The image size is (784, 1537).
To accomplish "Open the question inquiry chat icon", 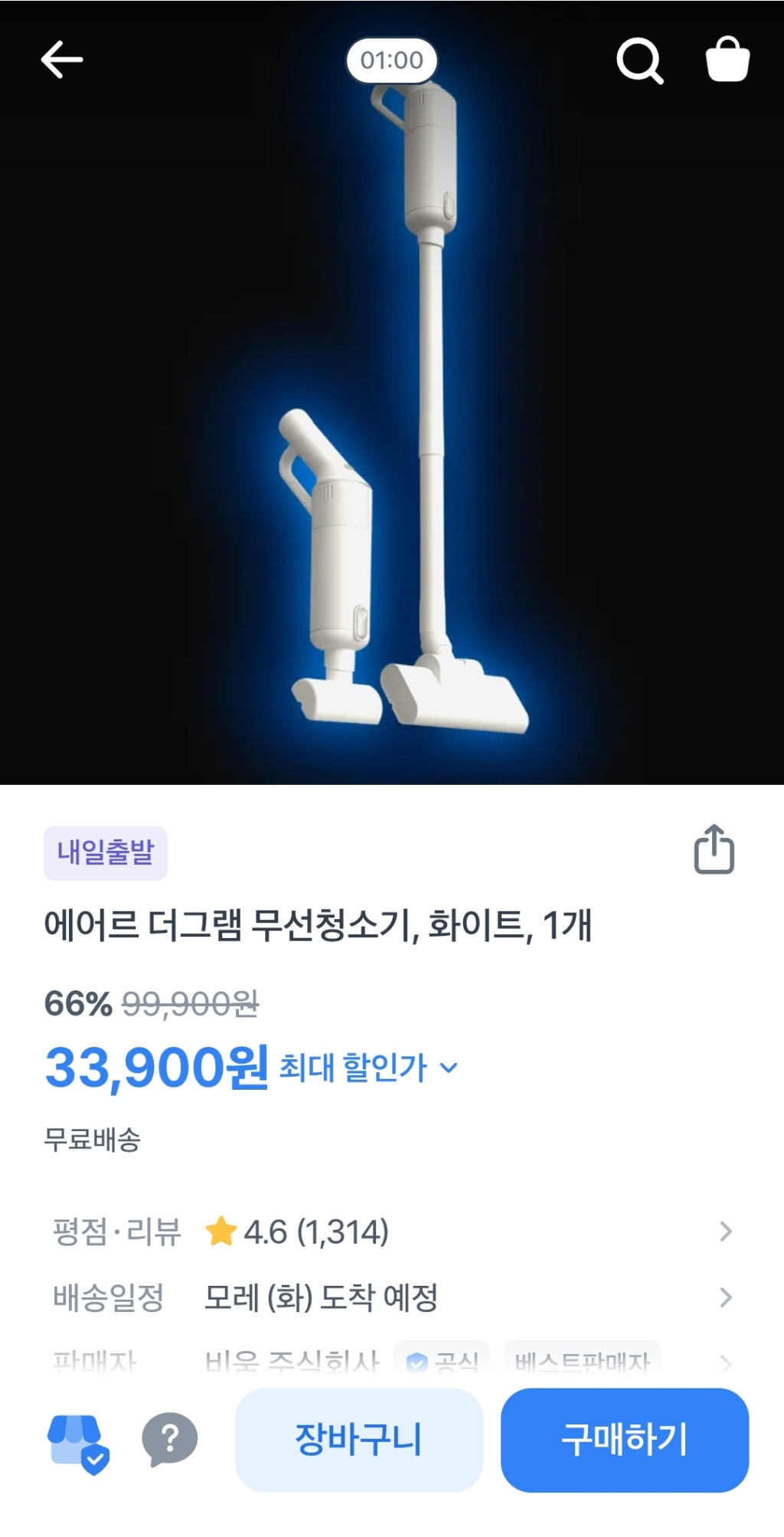I will point(169,1440).
